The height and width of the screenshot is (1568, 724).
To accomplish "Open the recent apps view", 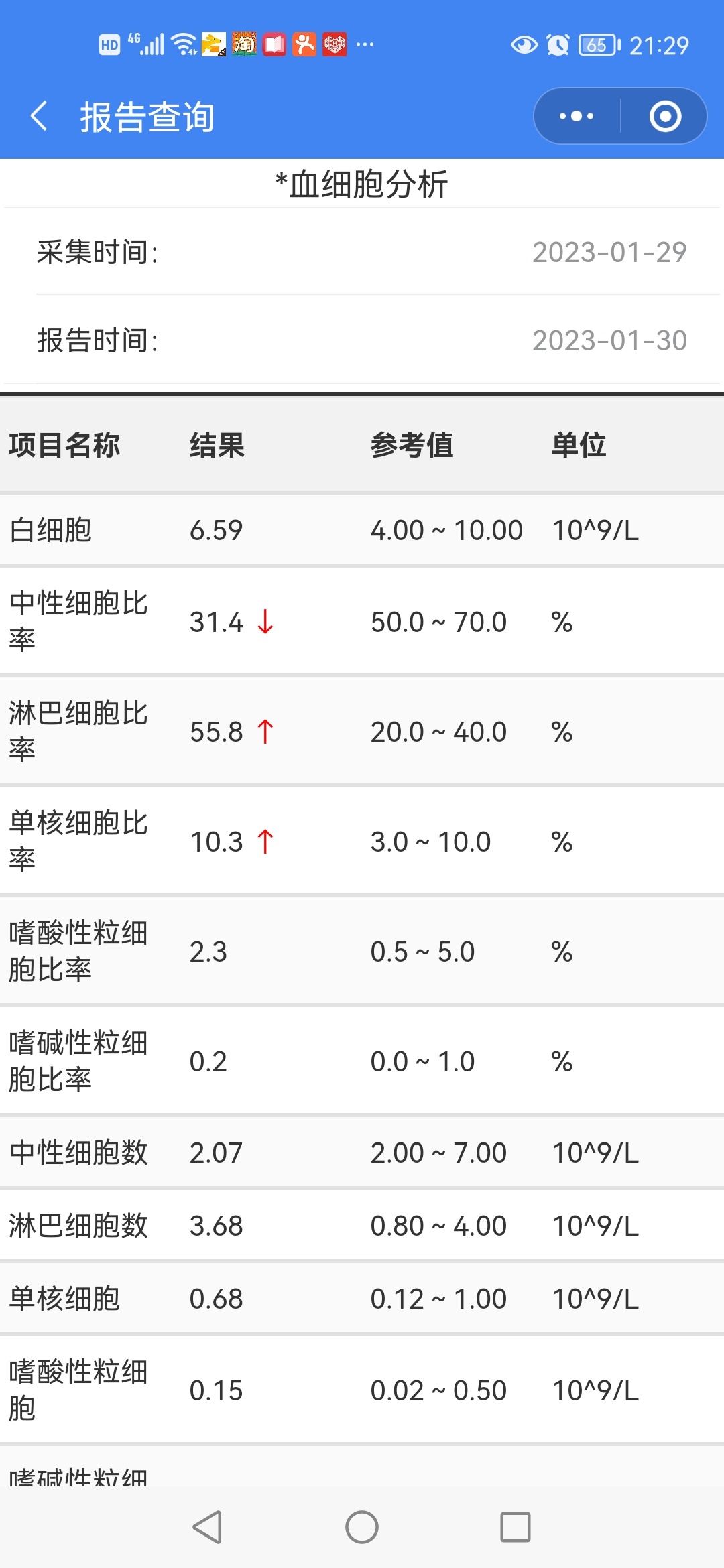I will point(516,1527).
